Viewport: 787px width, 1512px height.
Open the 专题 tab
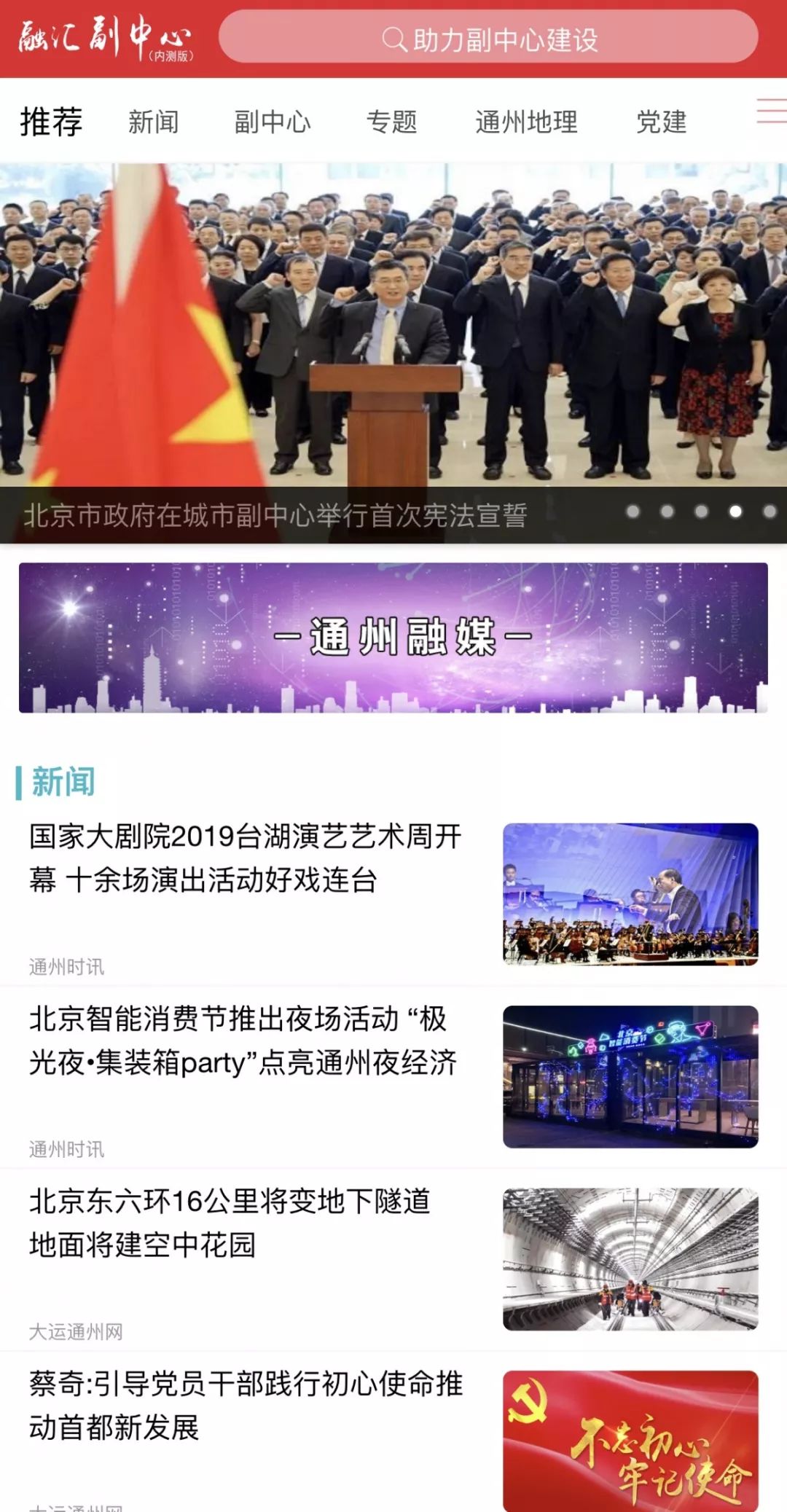(x=392, y=122)
